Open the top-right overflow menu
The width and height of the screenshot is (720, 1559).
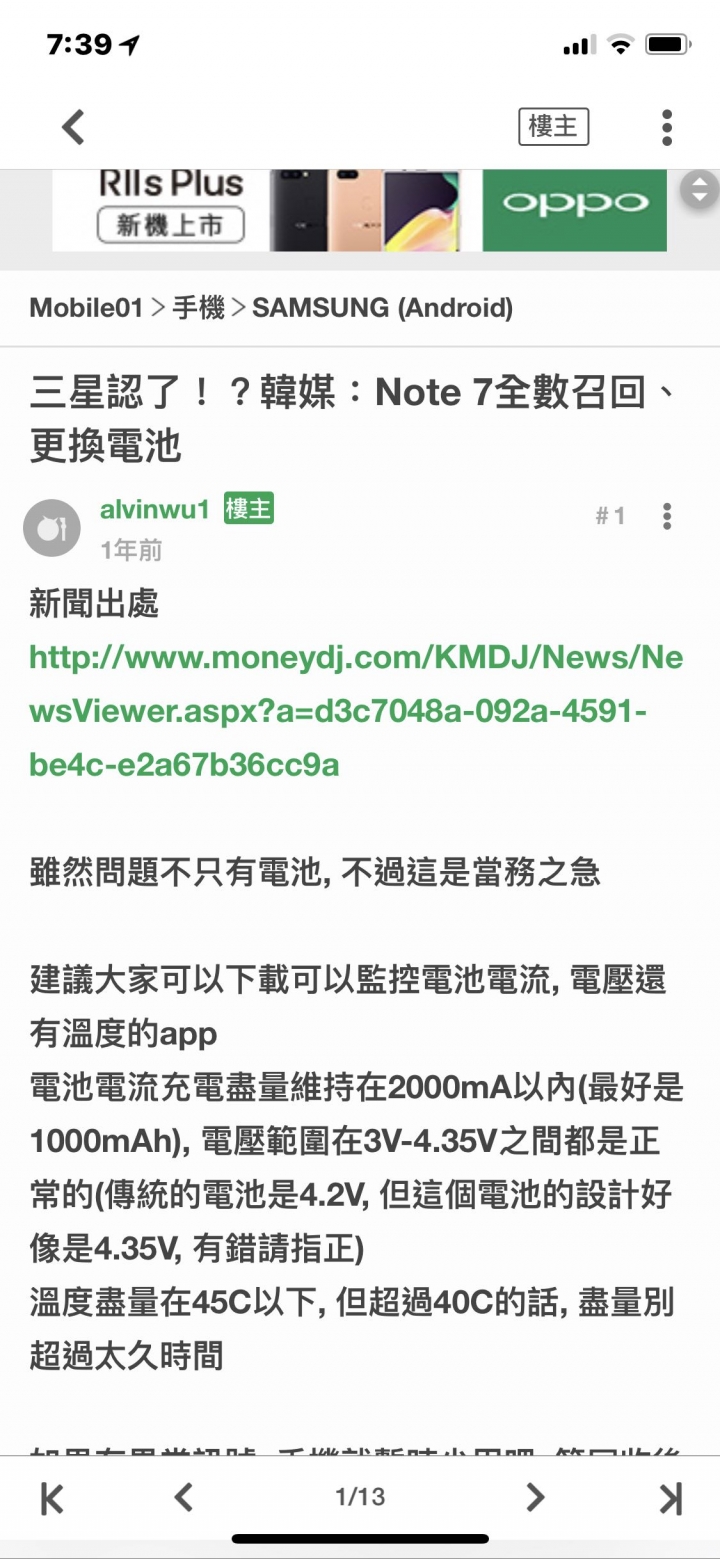point(667,127)
